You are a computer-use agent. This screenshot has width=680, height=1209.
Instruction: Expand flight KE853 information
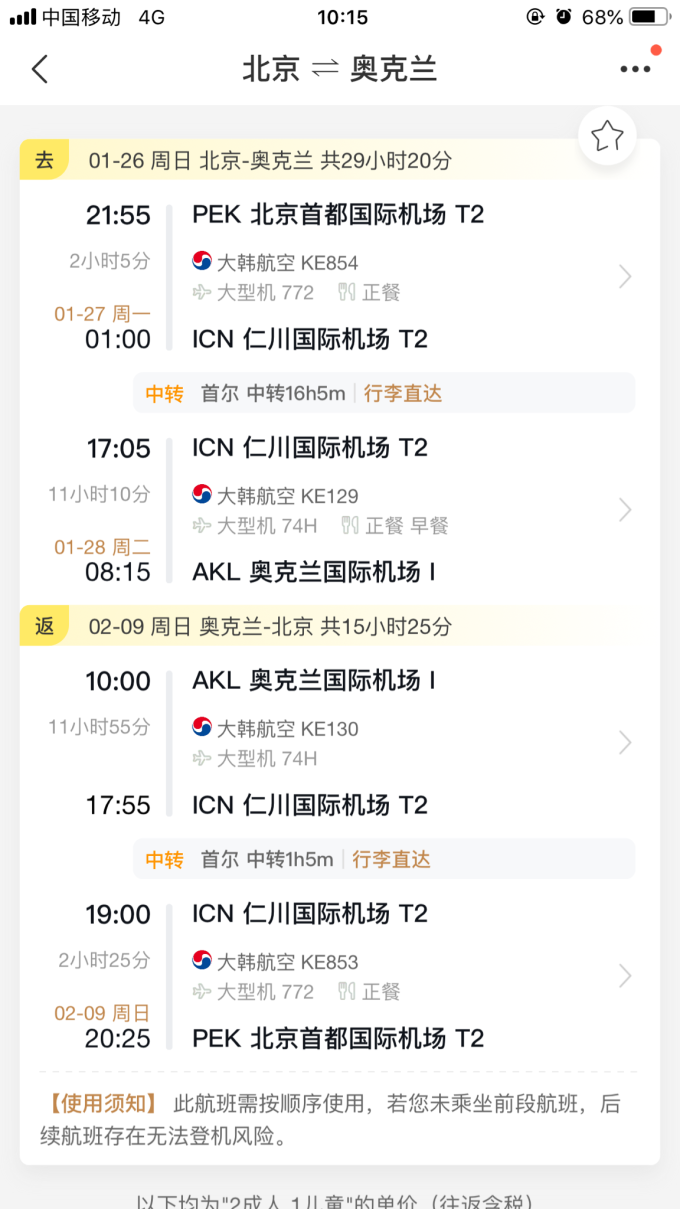pos(625,976)
